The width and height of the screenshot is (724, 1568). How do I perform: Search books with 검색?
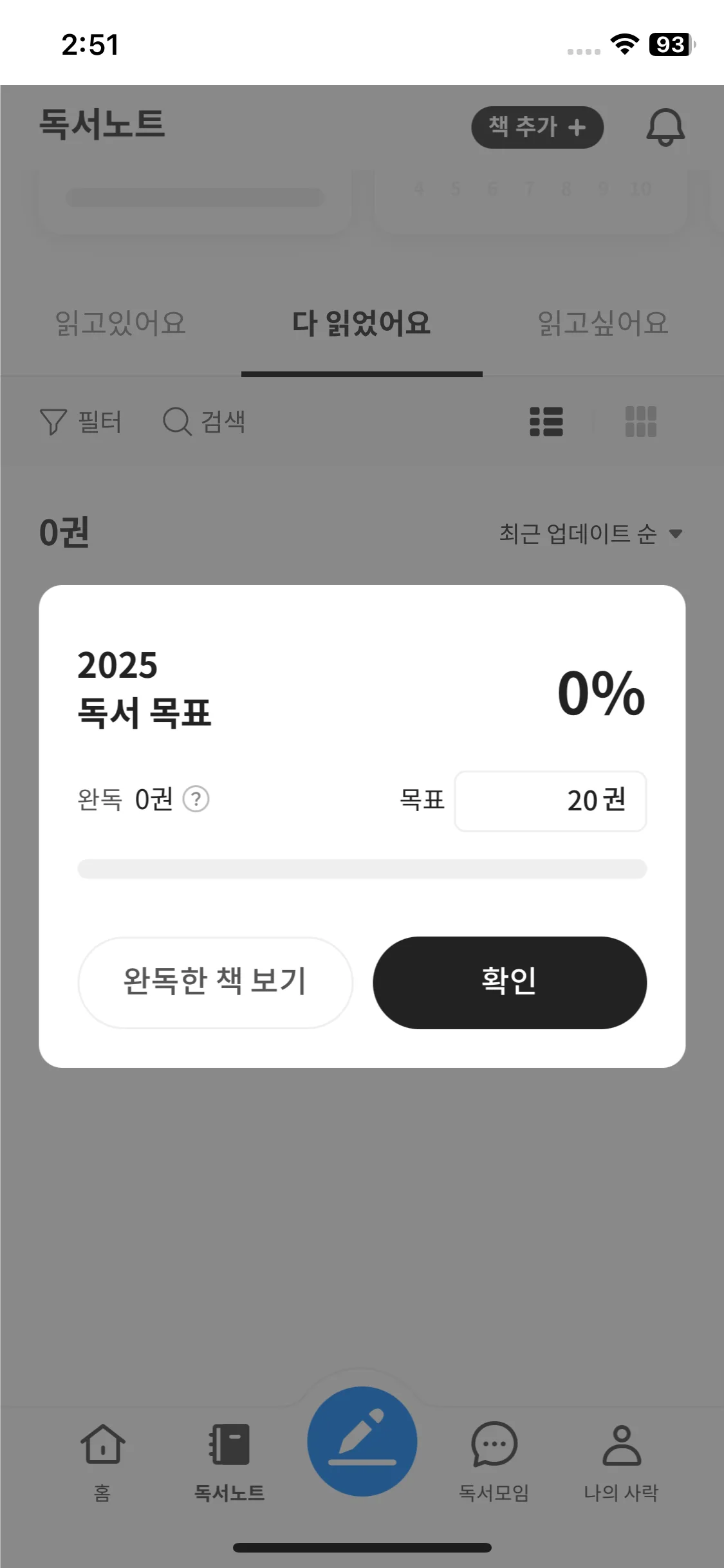(204, 422)
